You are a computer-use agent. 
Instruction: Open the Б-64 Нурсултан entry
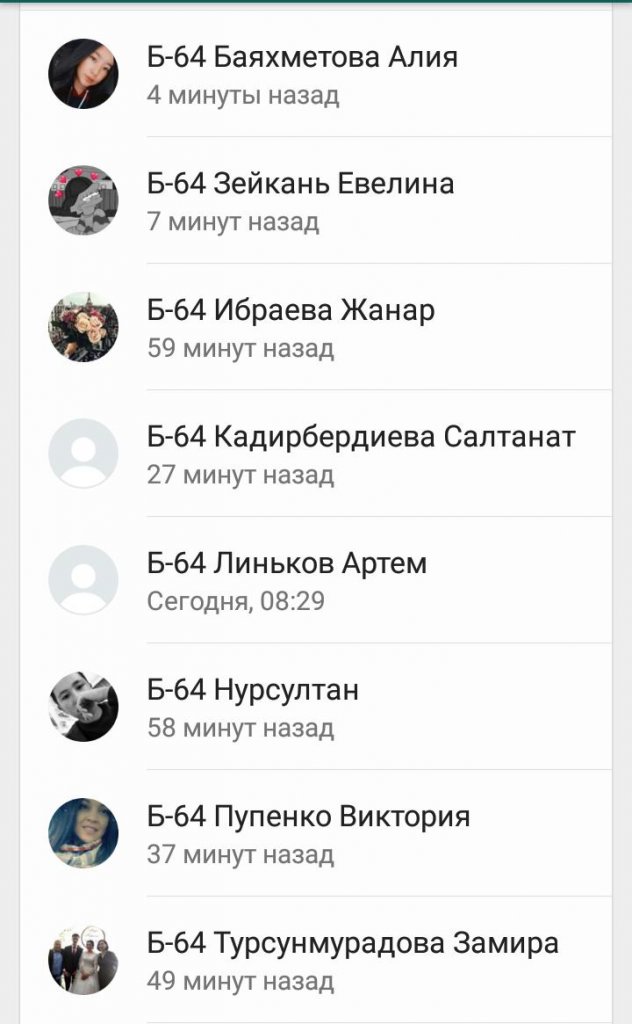[x=252, y=707]
